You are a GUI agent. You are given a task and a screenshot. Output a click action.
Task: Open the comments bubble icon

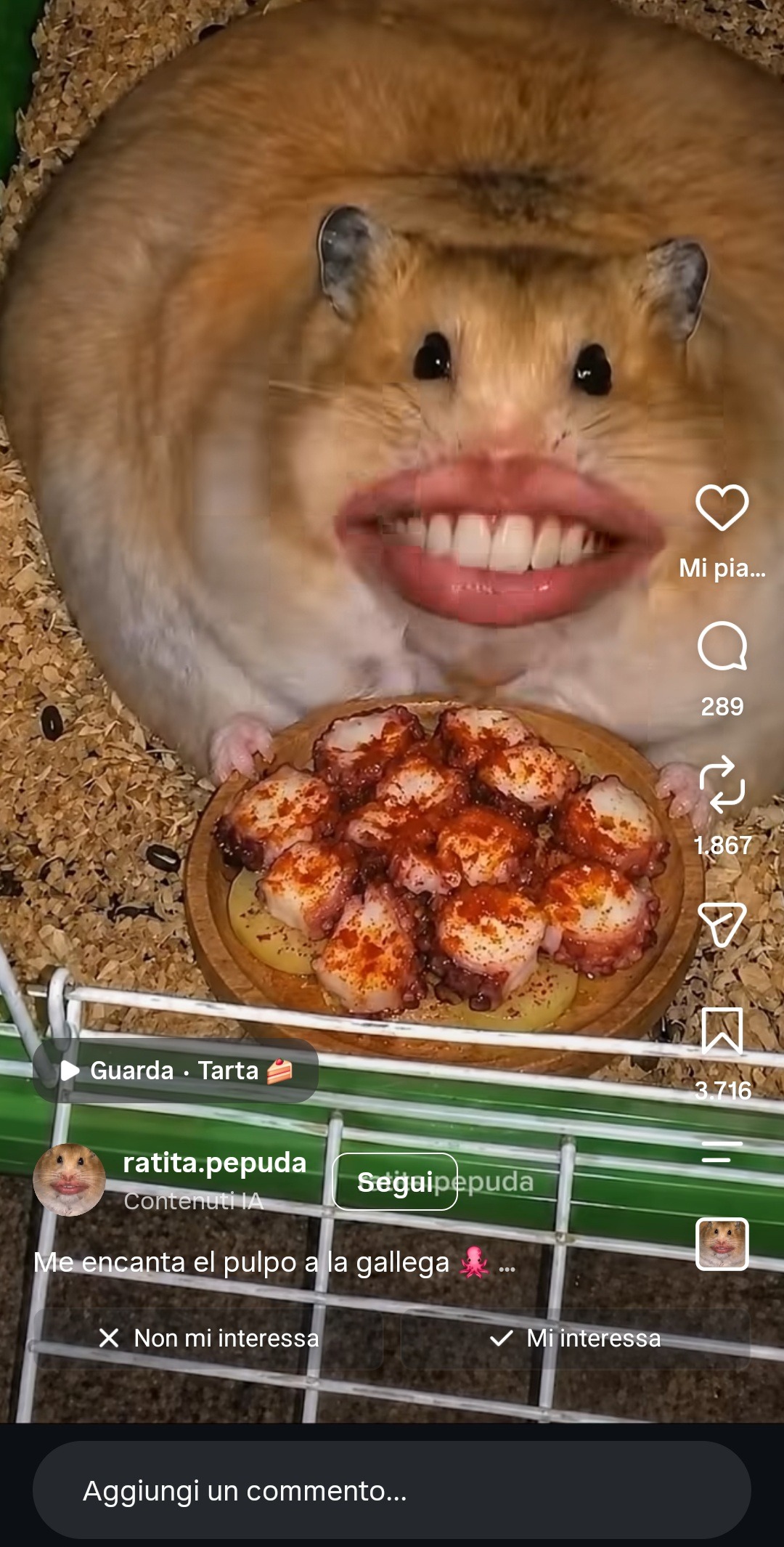click(x=722, y=646)
